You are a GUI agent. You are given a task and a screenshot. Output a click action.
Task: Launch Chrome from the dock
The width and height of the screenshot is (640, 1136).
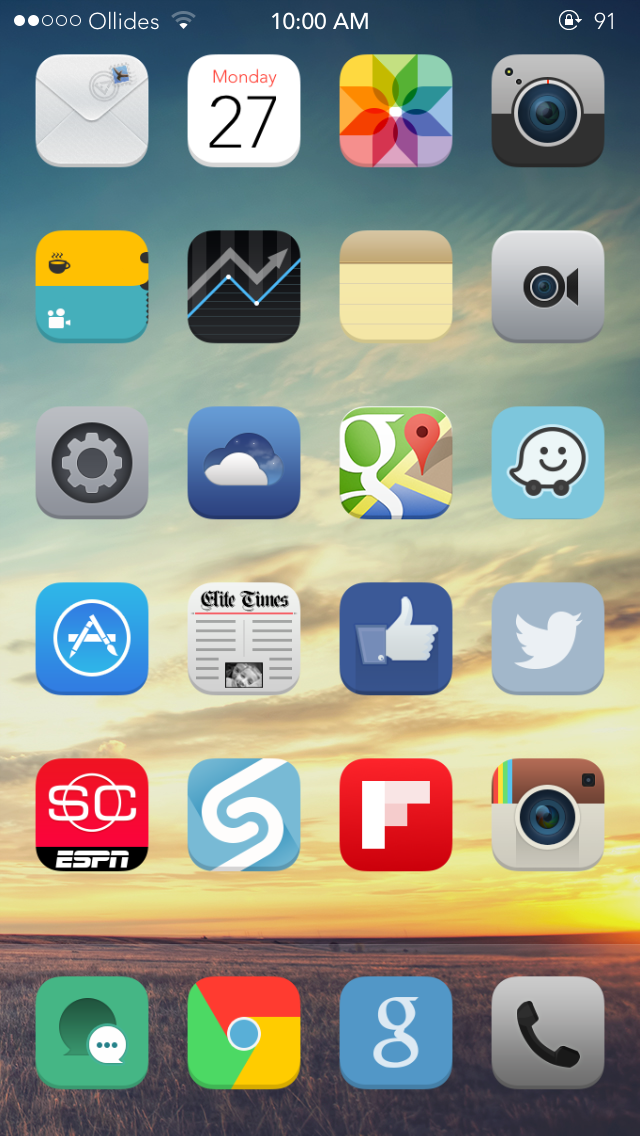coord(244,1032)
